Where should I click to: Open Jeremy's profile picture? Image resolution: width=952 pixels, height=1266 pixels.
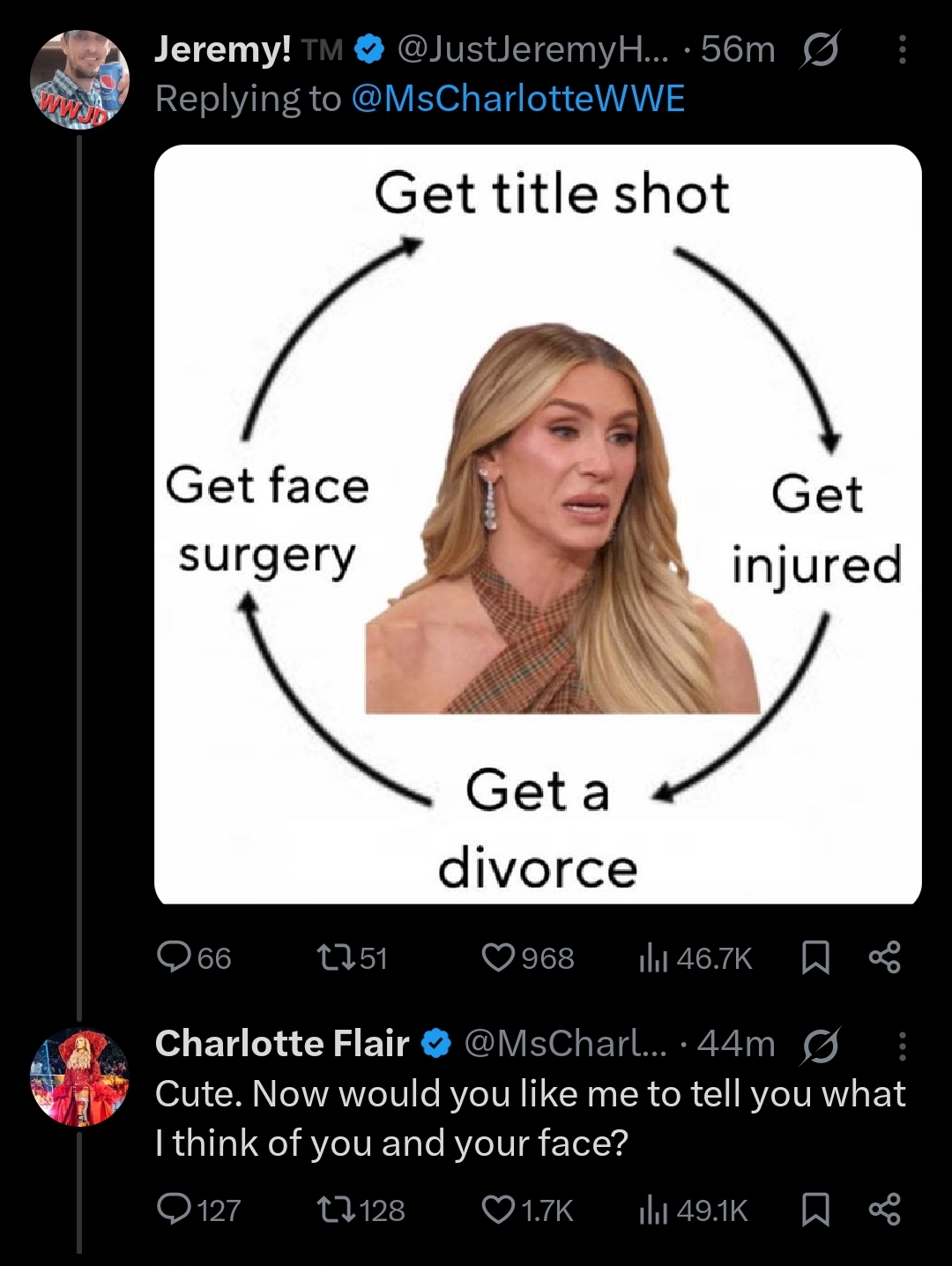(x=79, y=80)
